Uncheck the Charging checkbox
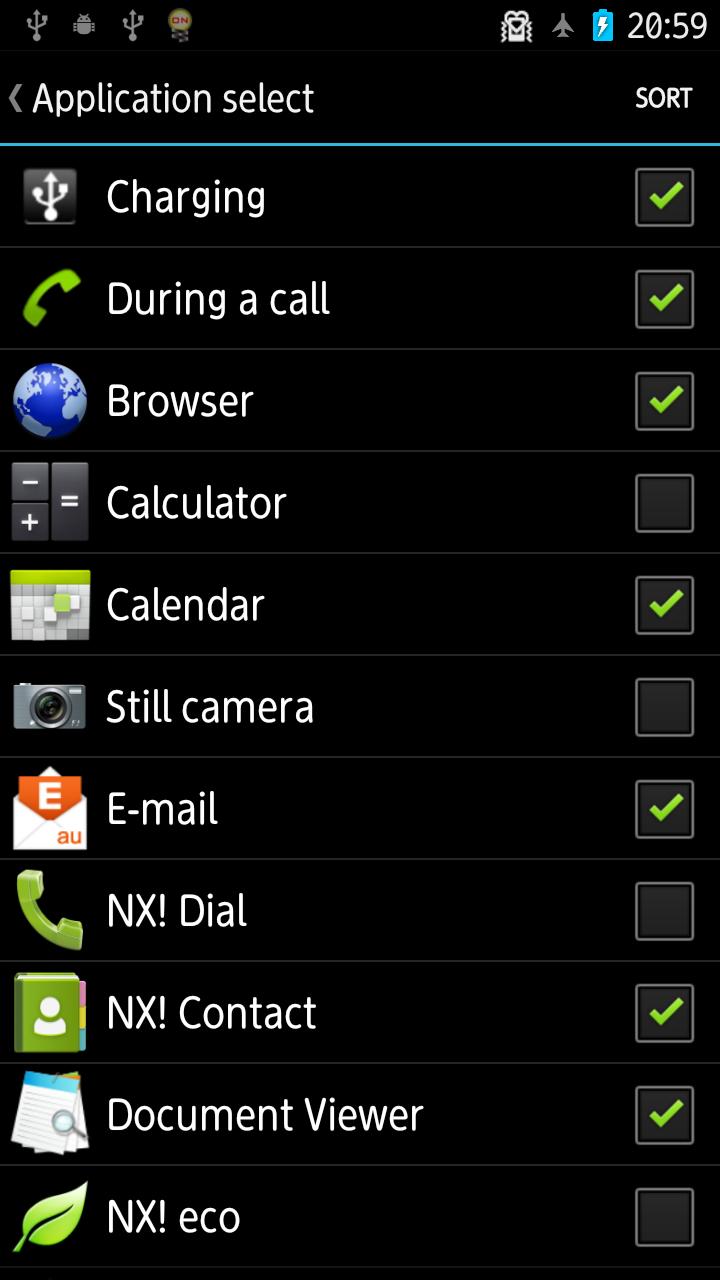Image resolution: width=720 pixels, height=1280 pixels. click(664, 197)
